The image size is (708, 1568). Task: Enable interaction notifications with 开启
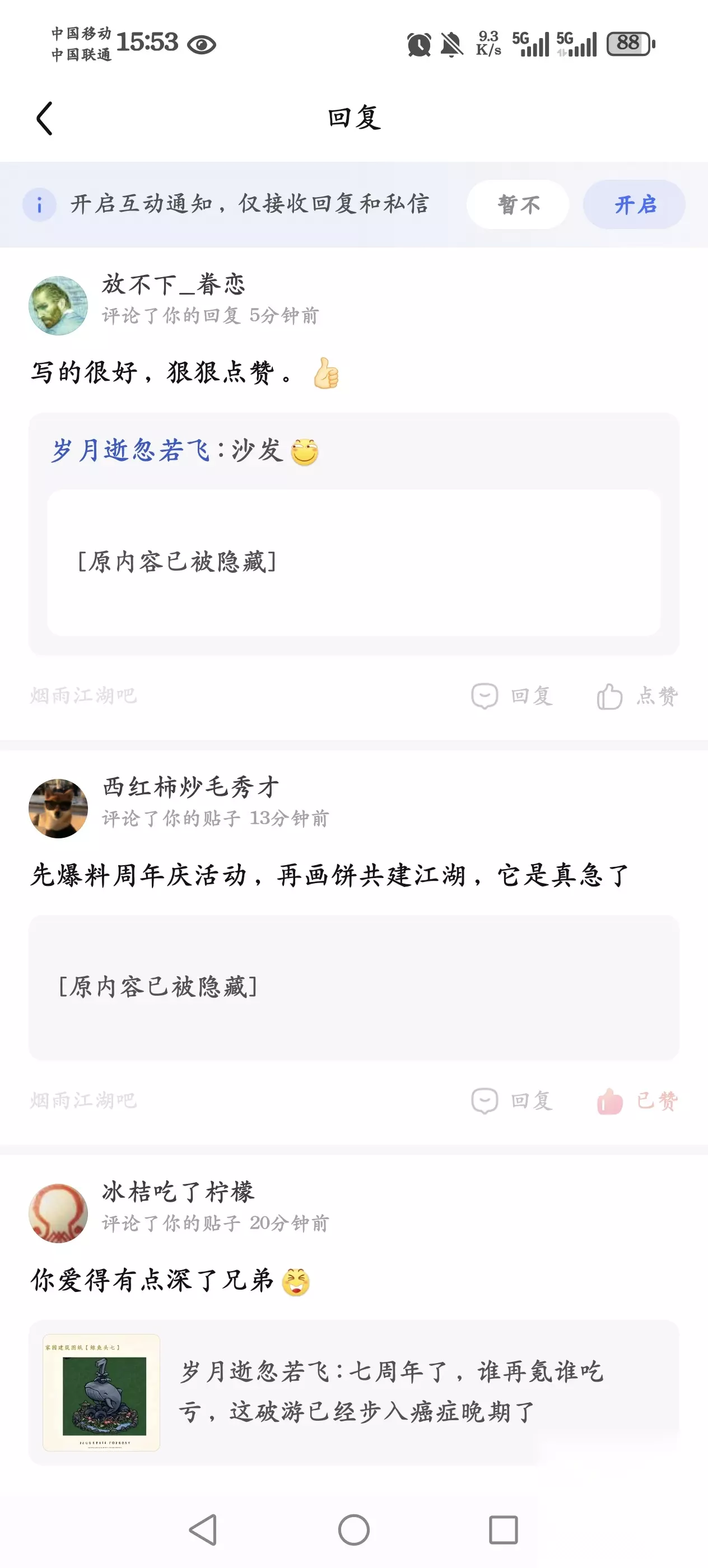click(634, 204)
